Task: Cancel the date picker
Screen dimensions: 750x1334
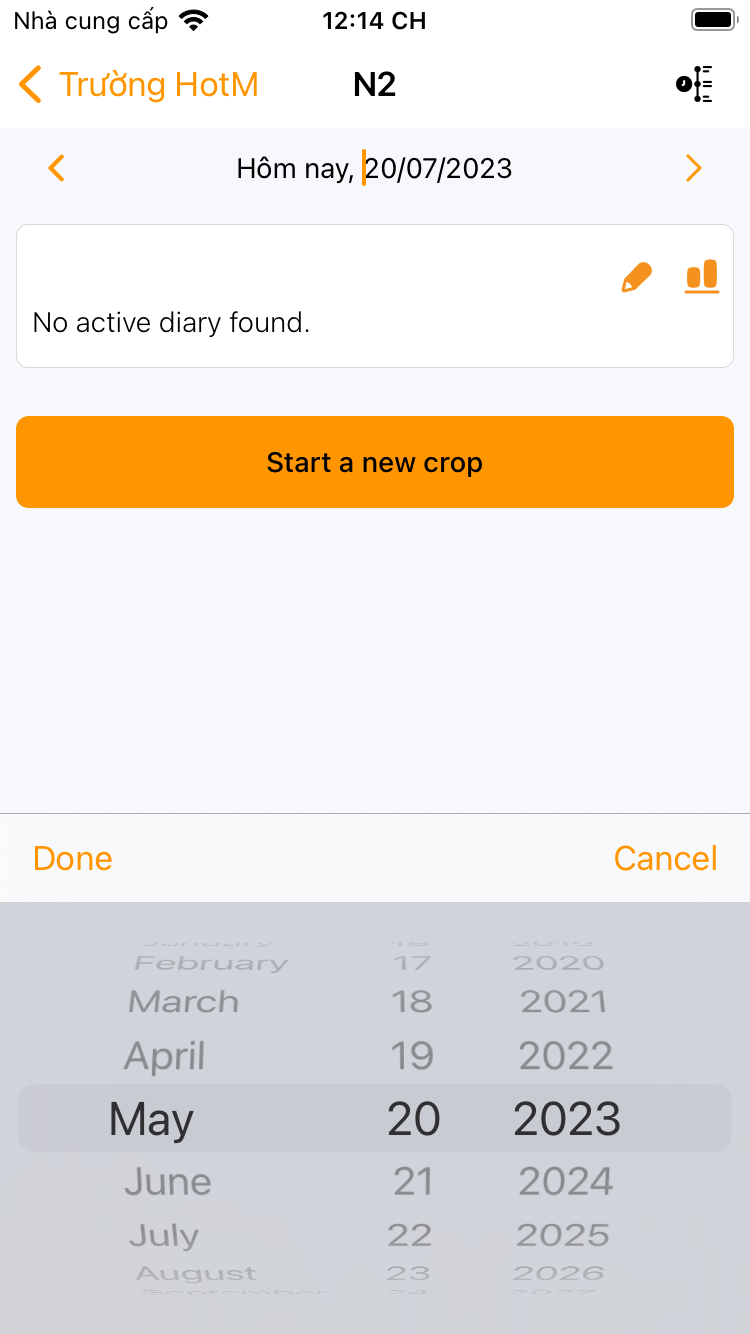Action: [665, 858]
